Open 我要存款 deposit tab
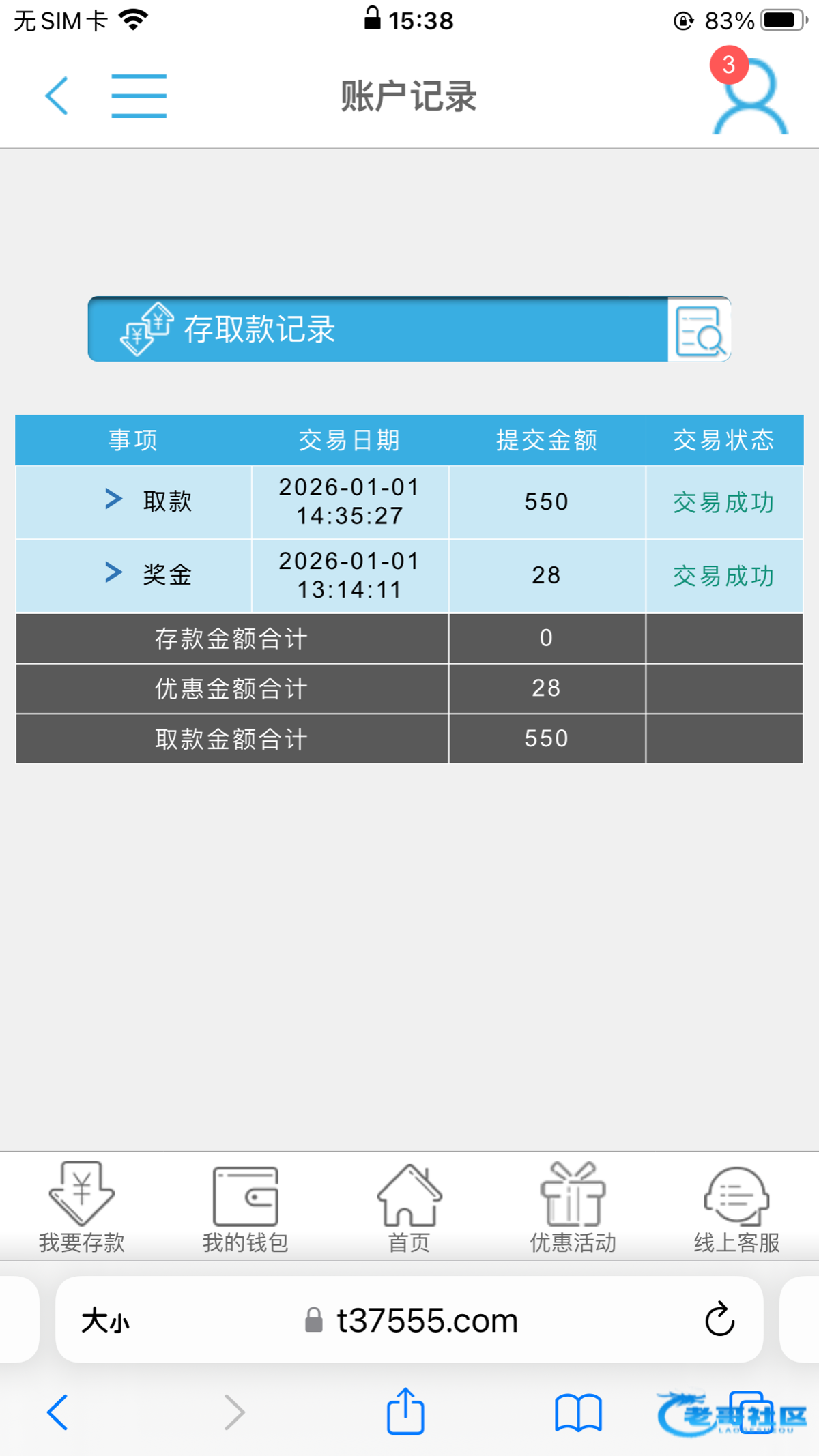This screenshot has width=819, height=1456. click(82, 1208)
